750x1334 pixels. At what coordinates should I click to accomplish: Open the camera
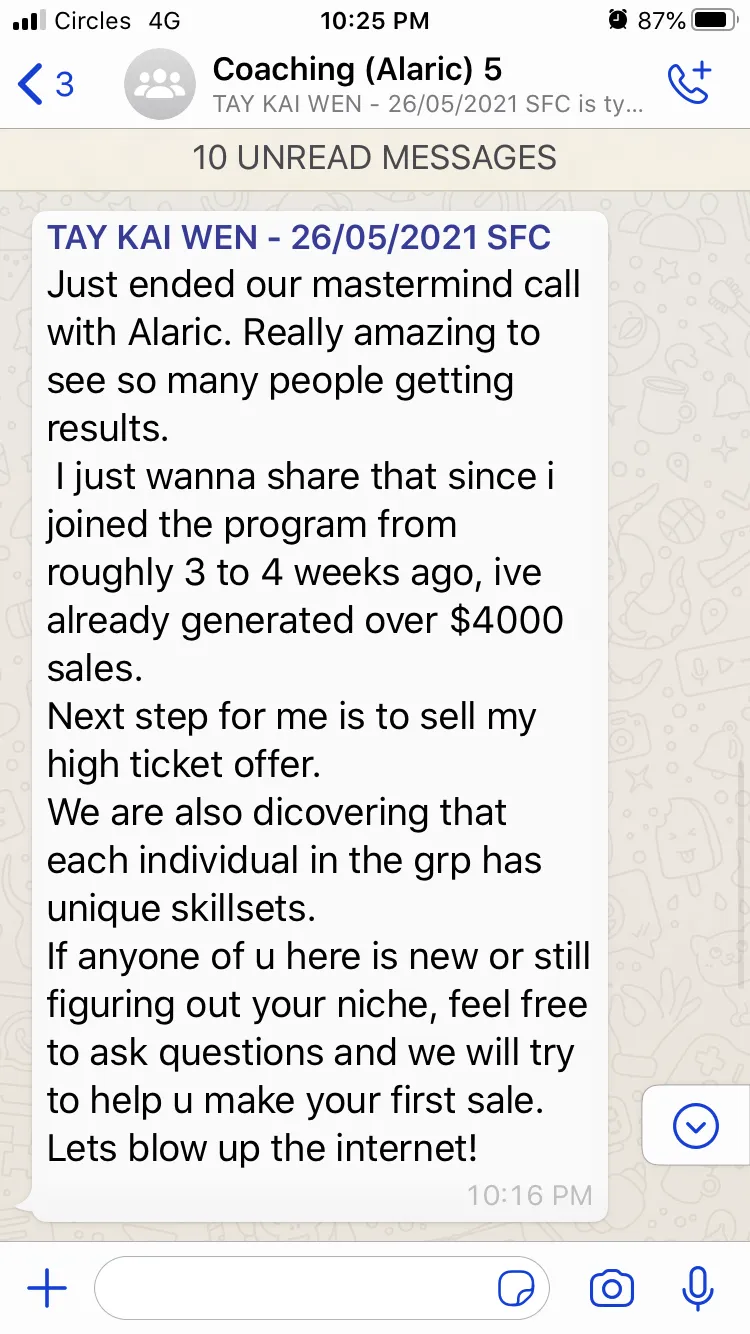click(612, 1289)
